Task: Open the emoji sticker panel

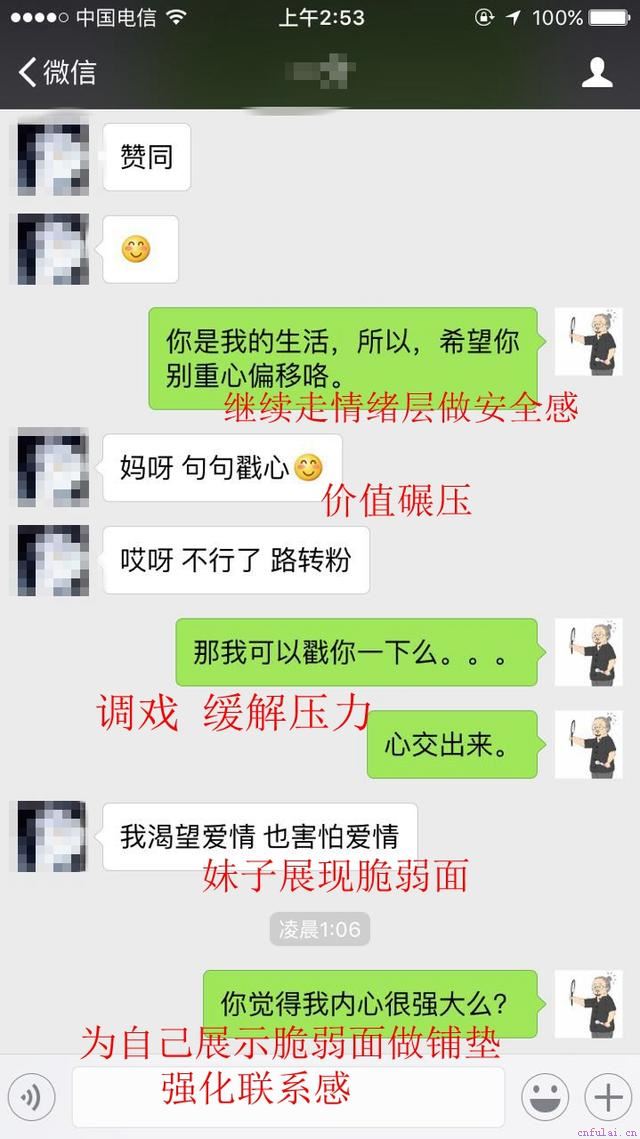Action: click(545, 1098)
